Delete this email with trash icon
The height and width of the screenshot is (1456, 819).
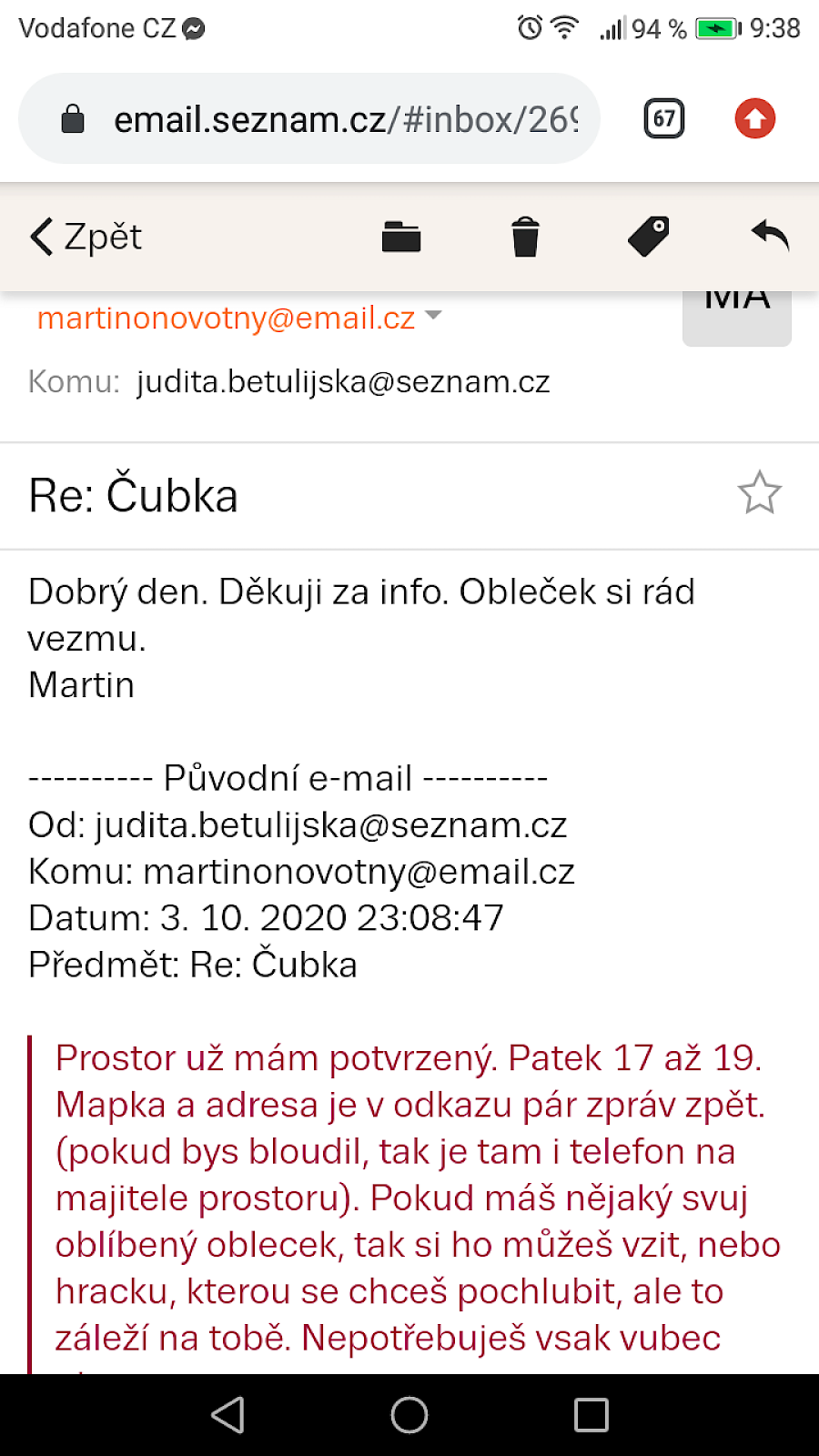525,237
